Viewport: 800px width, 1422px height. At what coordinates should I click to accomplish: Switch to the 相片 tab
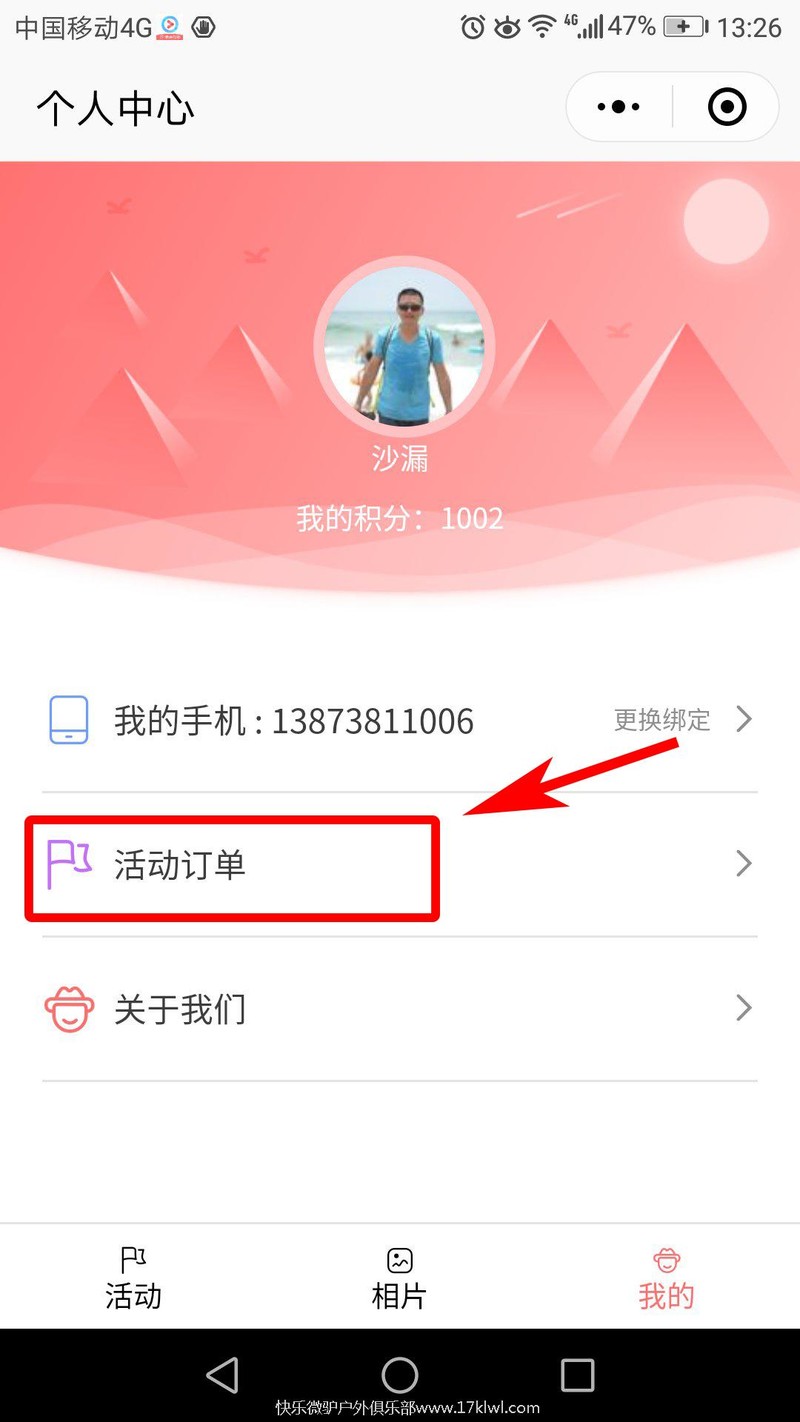[399, 1278]
